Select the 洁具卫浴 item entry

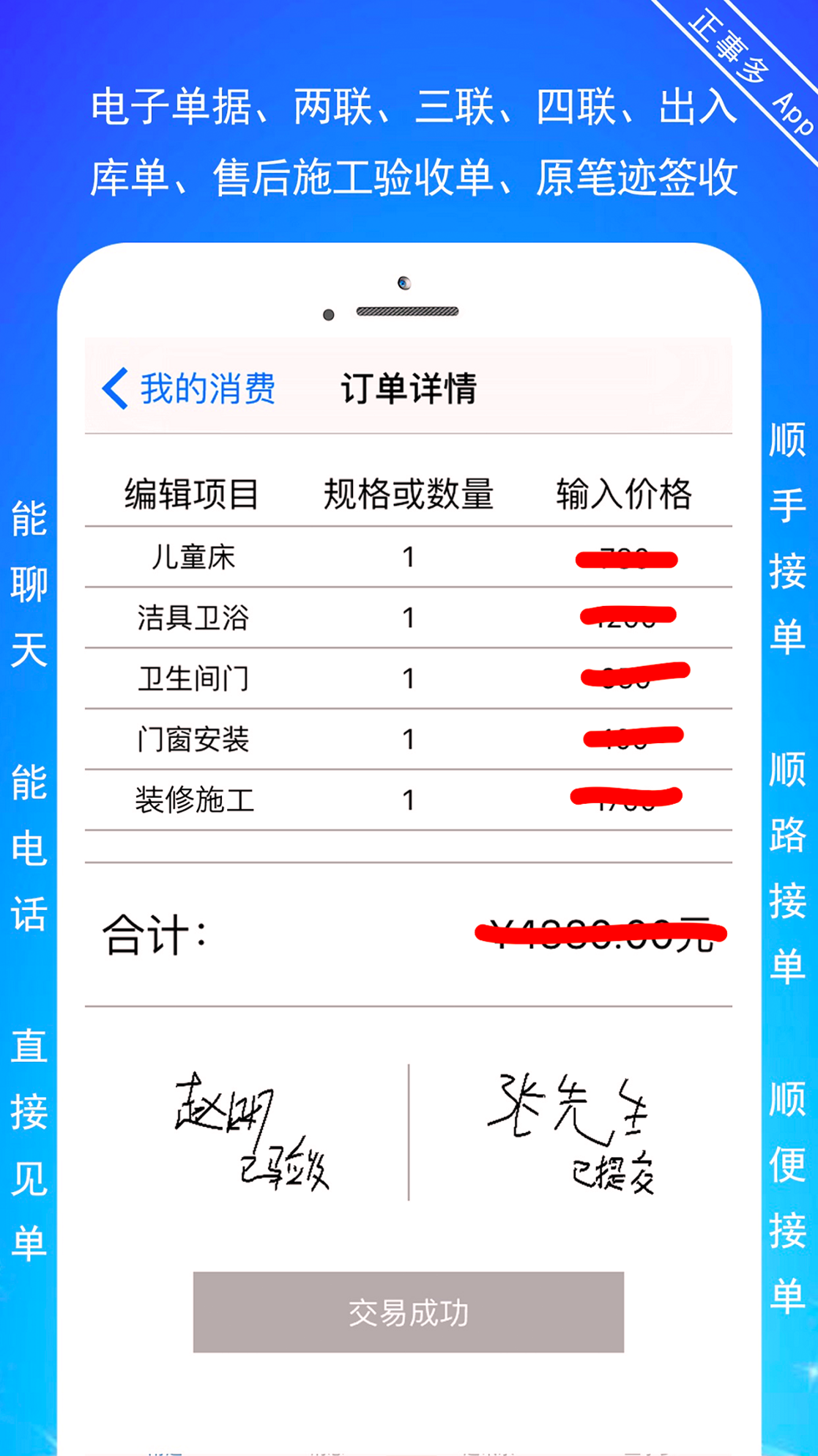pyautogui.click(x=194, y=618)
